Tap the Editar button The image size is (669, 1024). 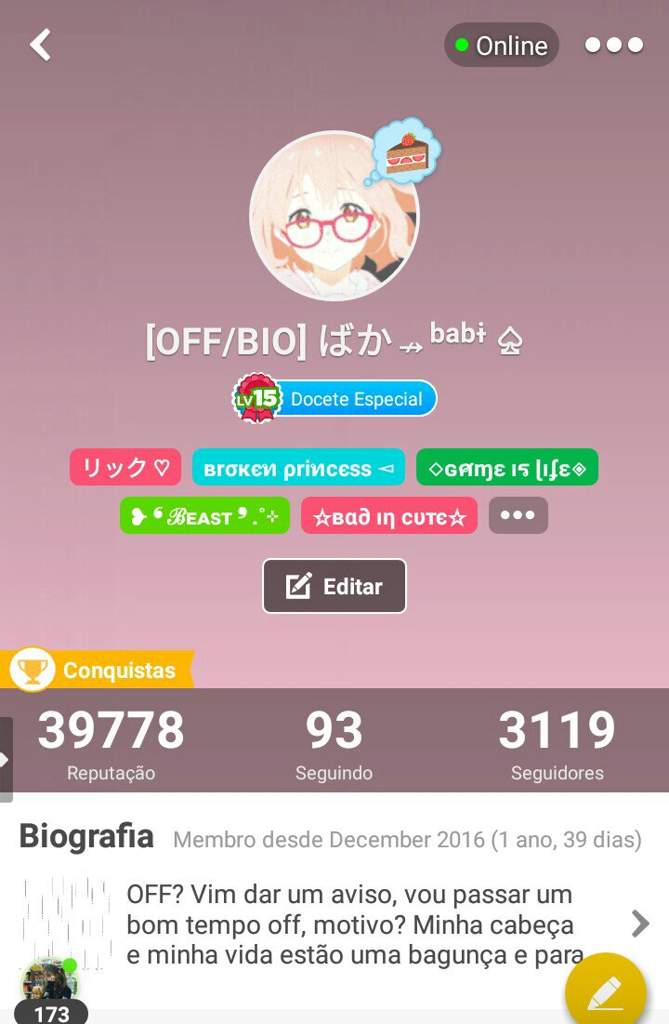(x=335, y=586)
